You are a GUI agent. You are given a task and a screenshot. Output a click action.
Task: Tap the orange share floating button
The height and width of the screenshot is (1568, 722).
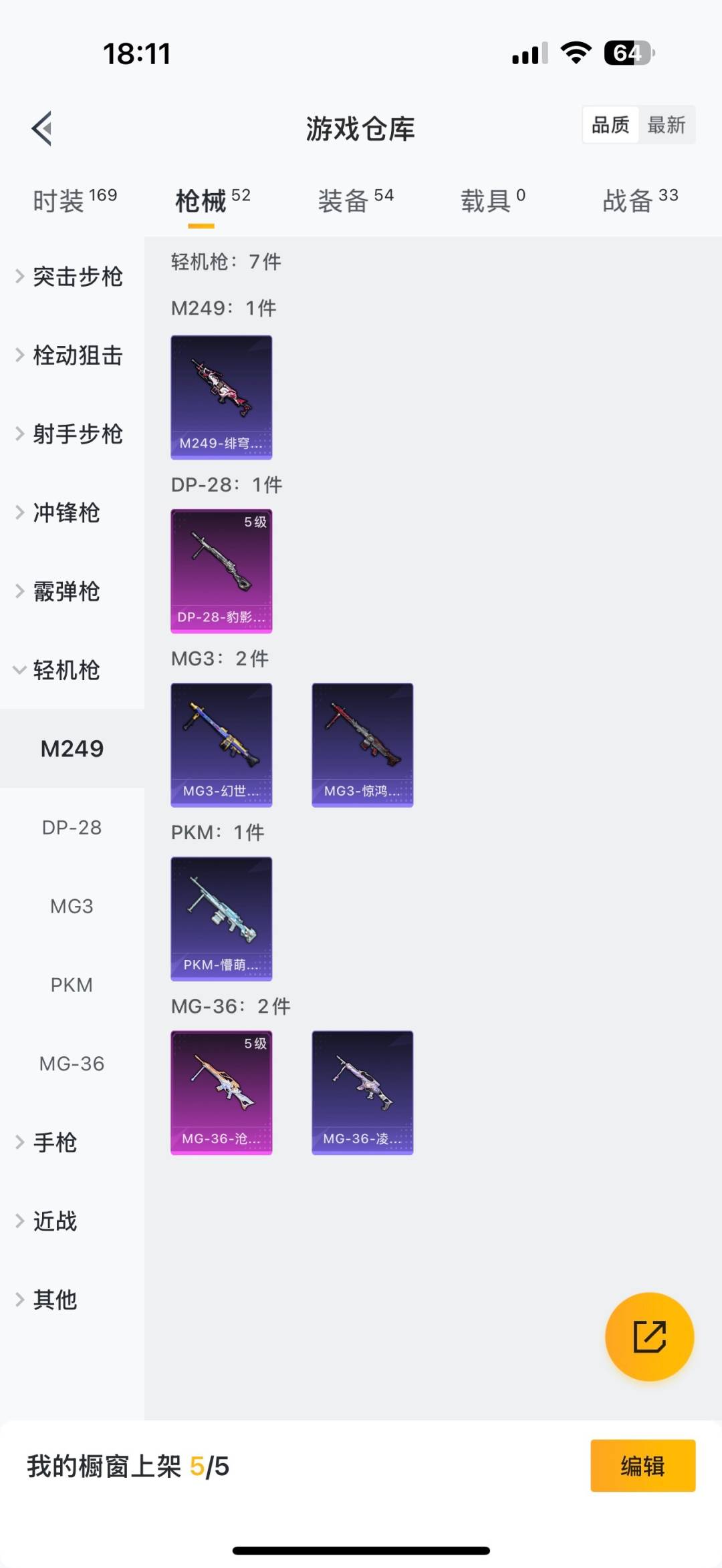tap(649, 1336)
